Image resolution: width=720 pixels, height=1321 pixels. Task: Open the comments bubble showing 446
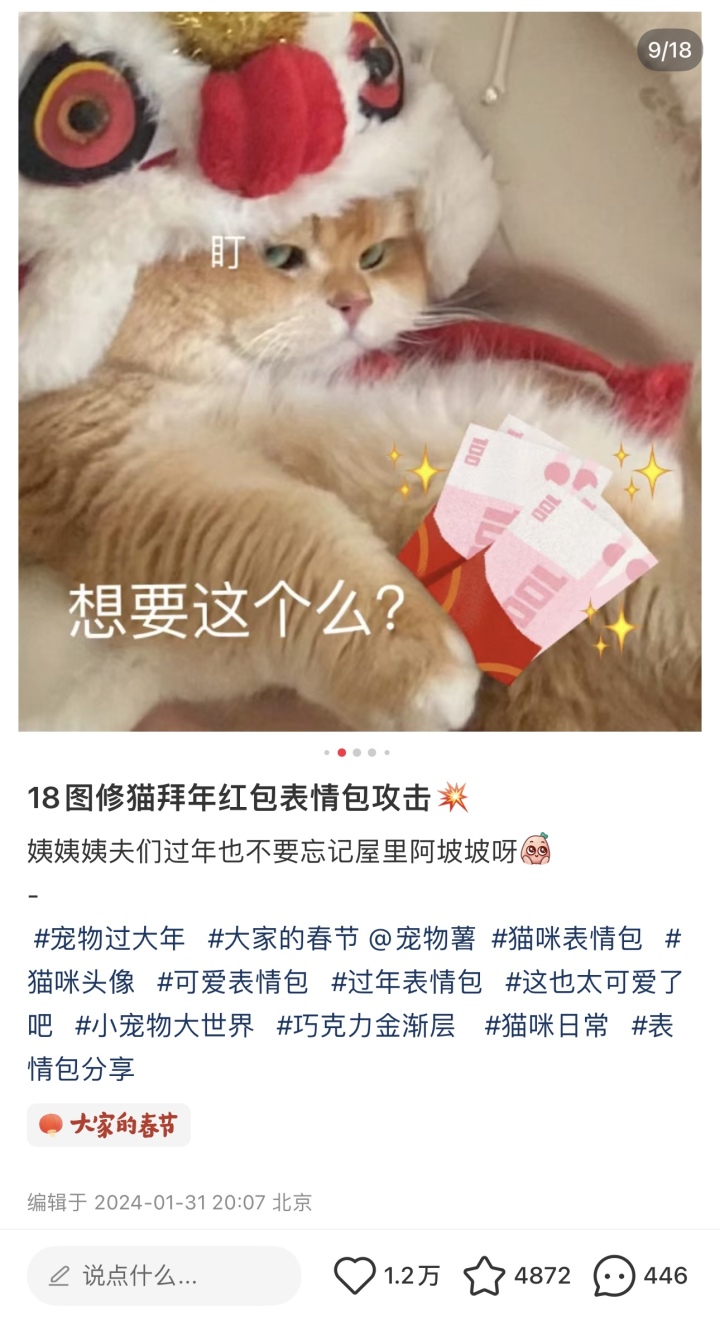614,1276
